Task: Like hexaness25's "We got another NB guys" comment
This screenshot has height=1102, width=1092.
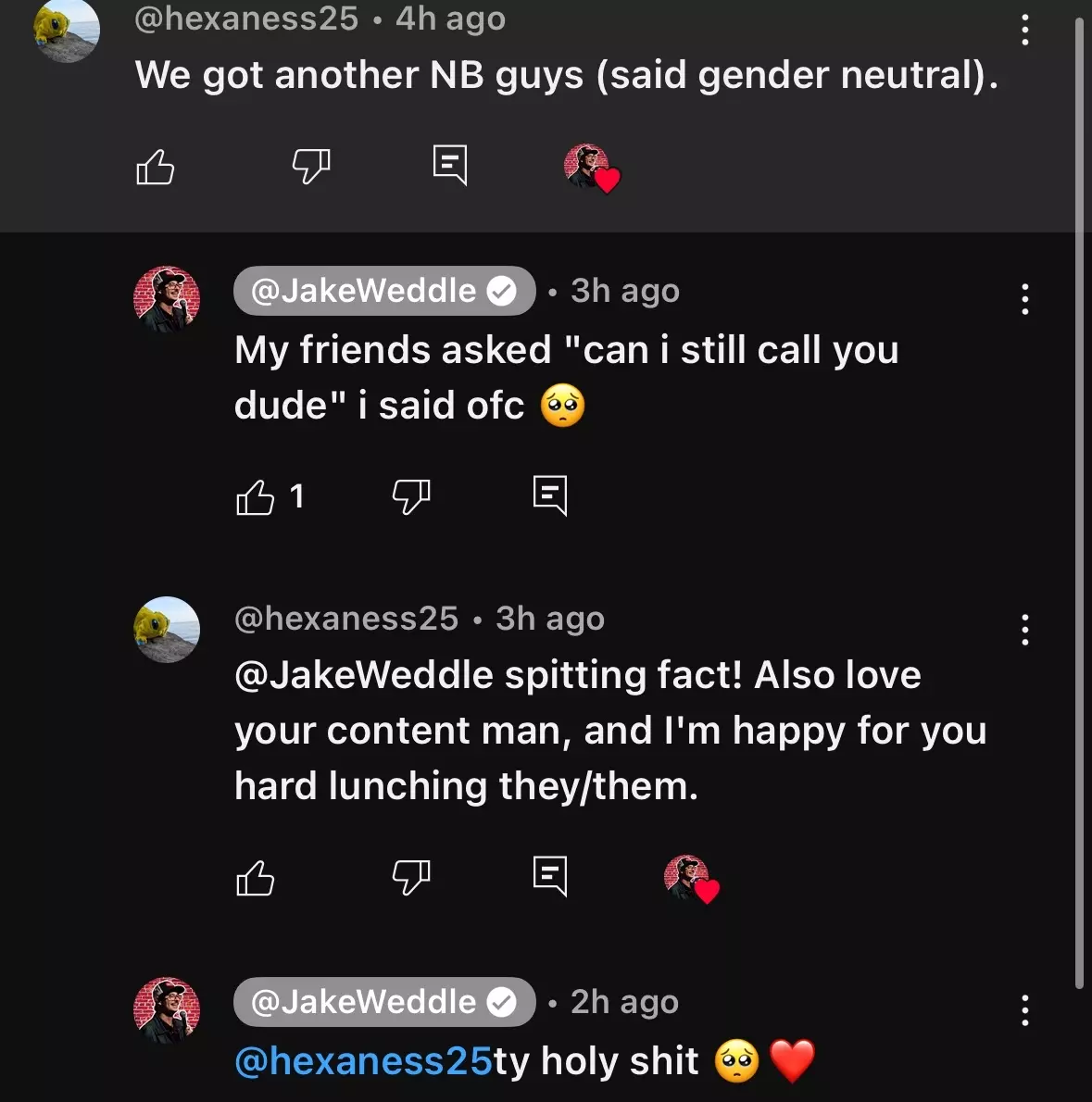Action: pos(156,168)
